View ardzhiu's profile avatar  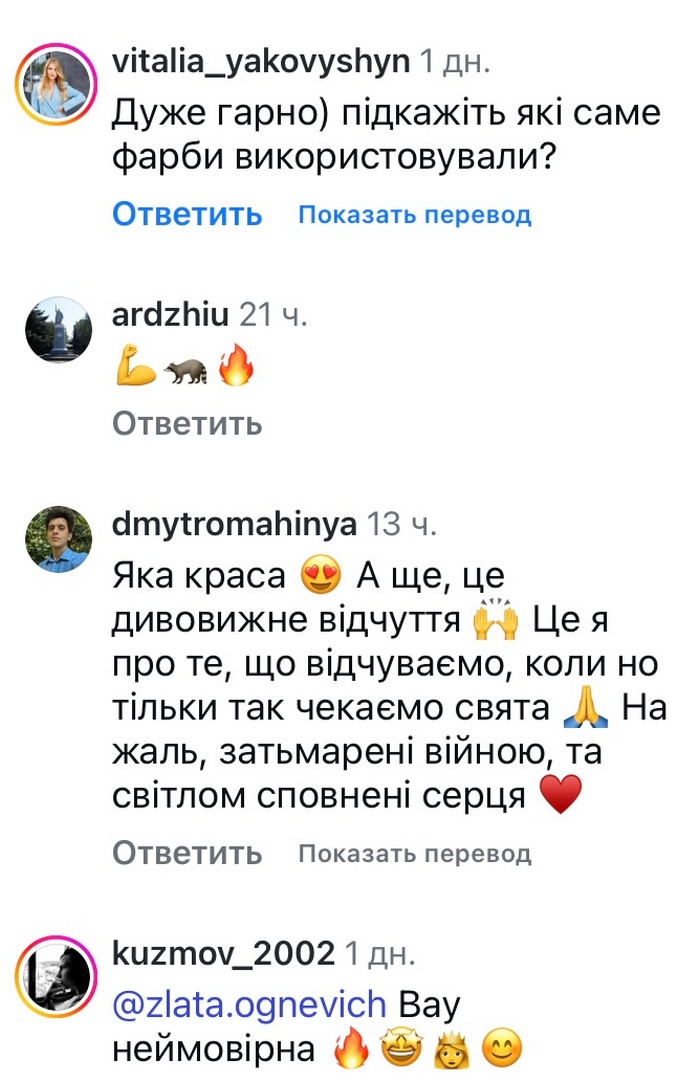[x=57, y=330]
